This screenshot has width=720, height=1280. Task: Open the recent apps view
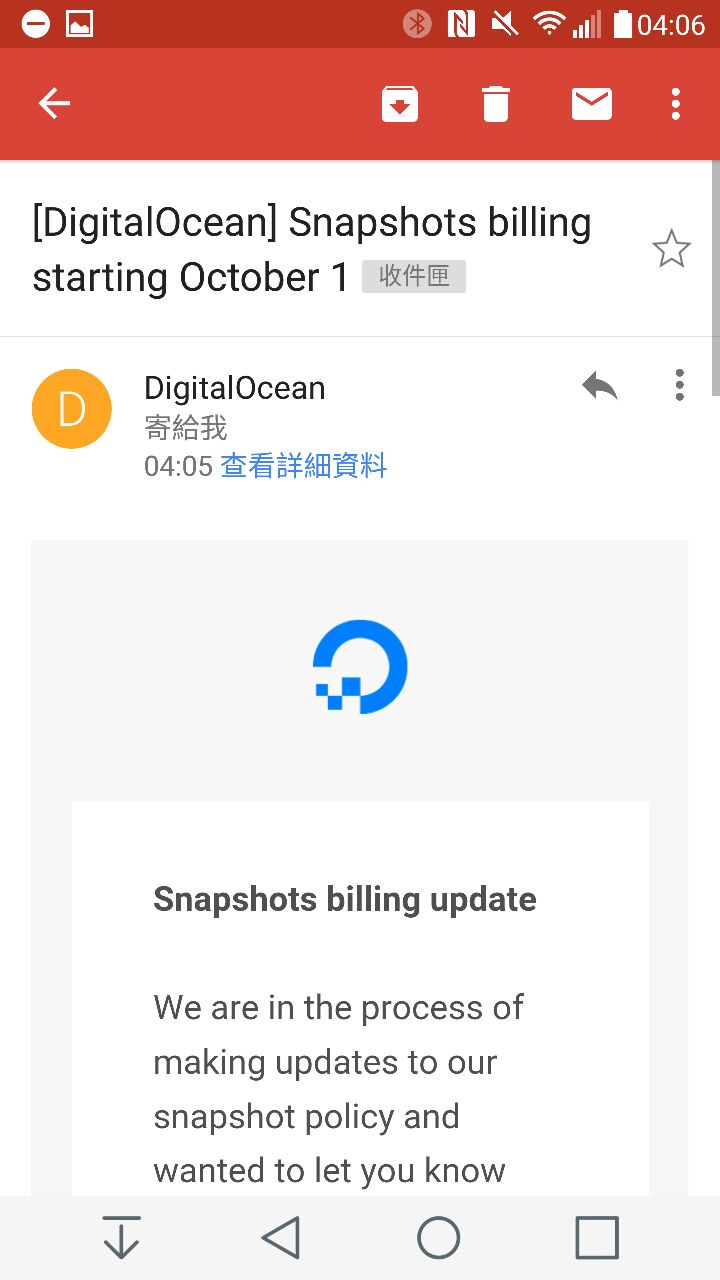click(x=597, y=1238)
